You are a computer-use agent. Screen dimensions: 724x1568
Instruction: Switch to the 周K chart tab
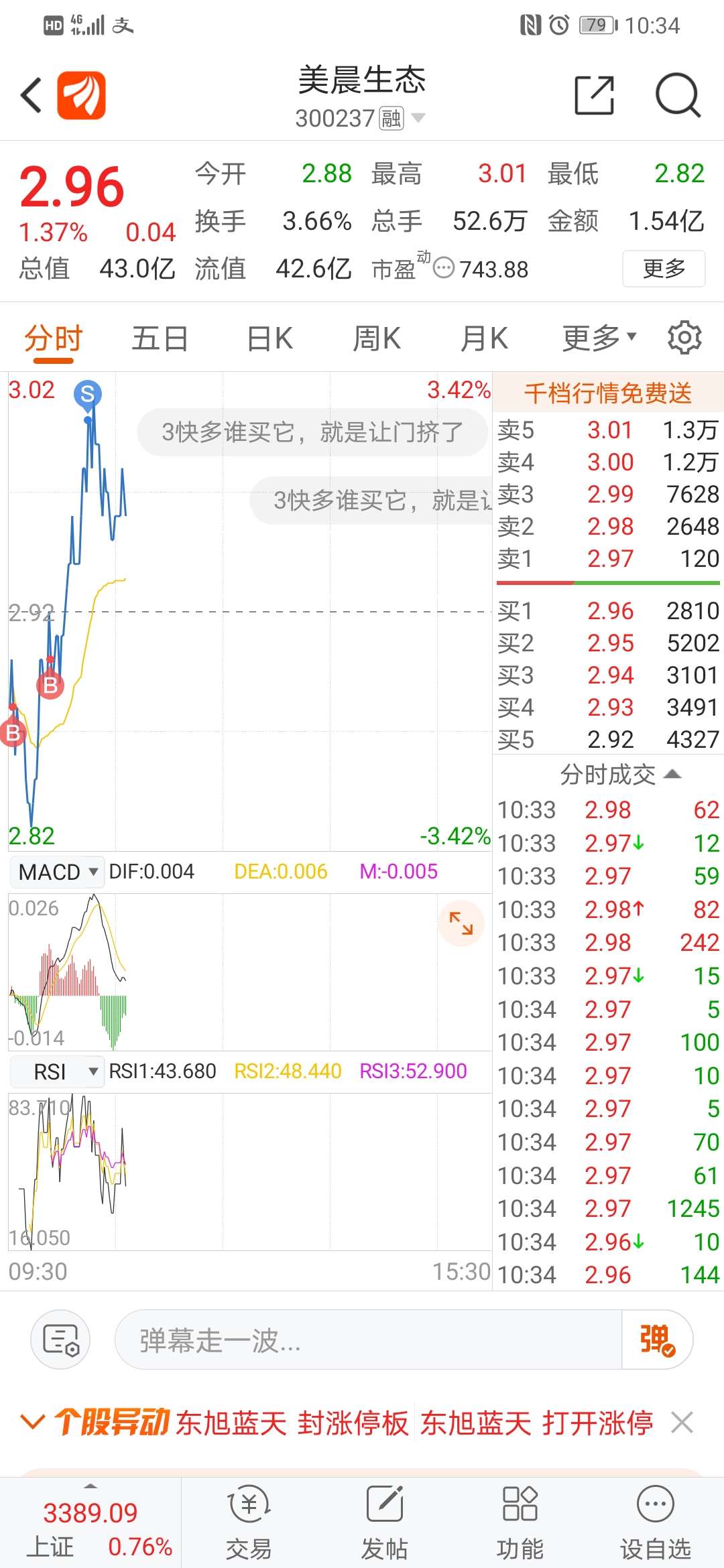pos(376,338)
